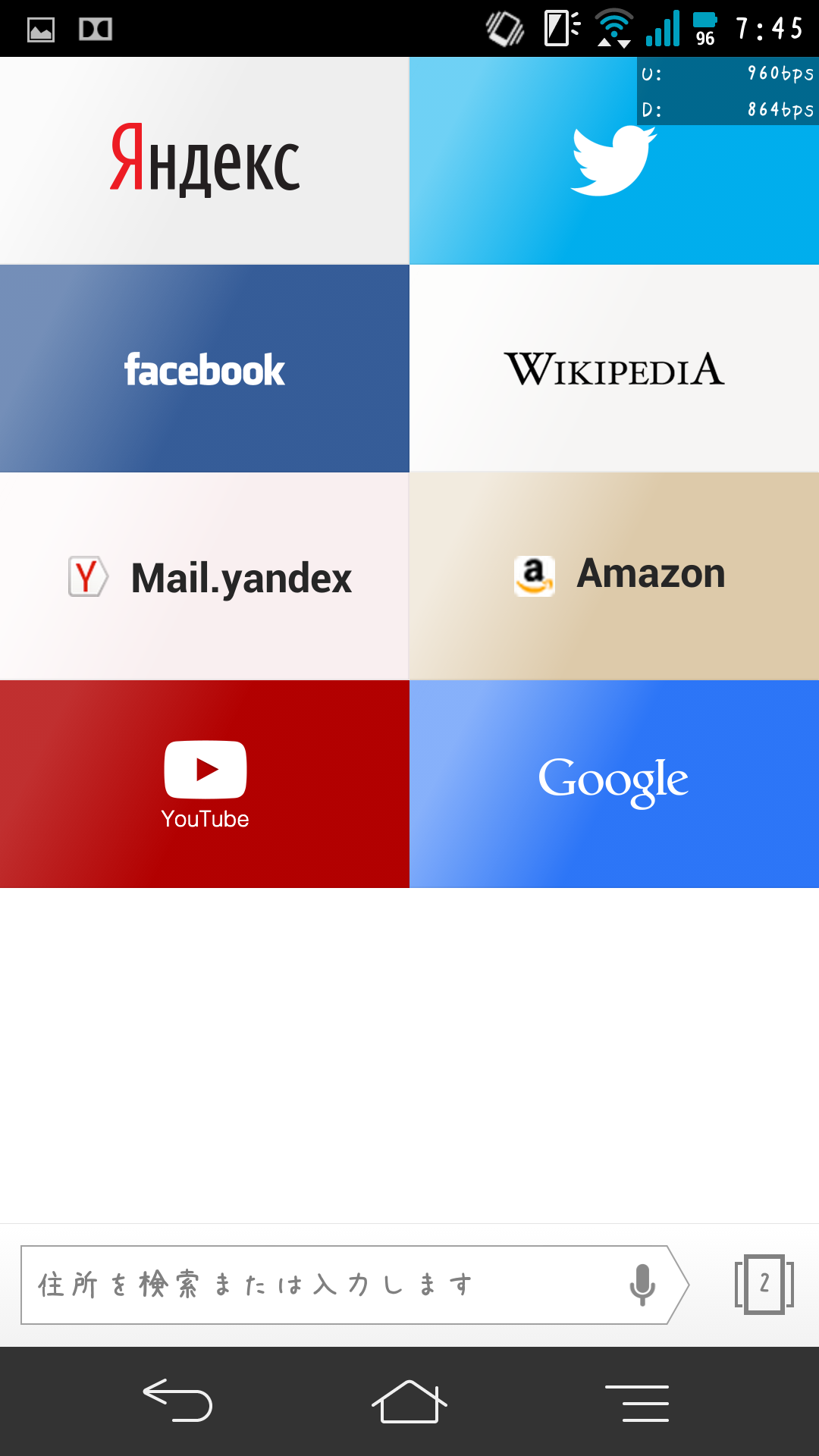Go to the Wikipedia tile
Viewport: 819px width, 1456px height.
coord(614,369)
